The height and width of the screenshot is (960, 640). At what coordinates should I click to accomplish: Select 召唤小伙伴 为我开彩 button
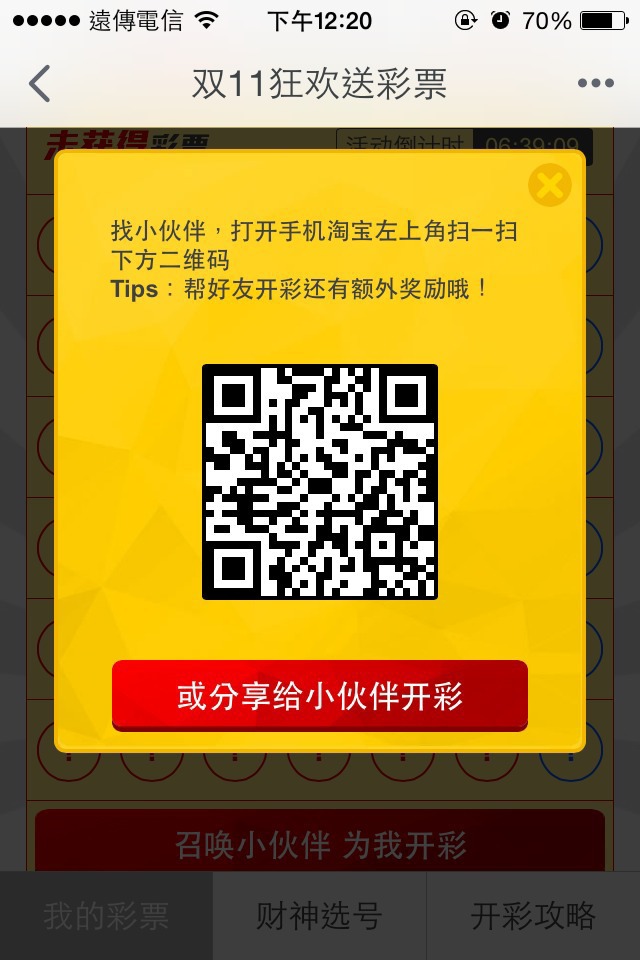[320, 846]
